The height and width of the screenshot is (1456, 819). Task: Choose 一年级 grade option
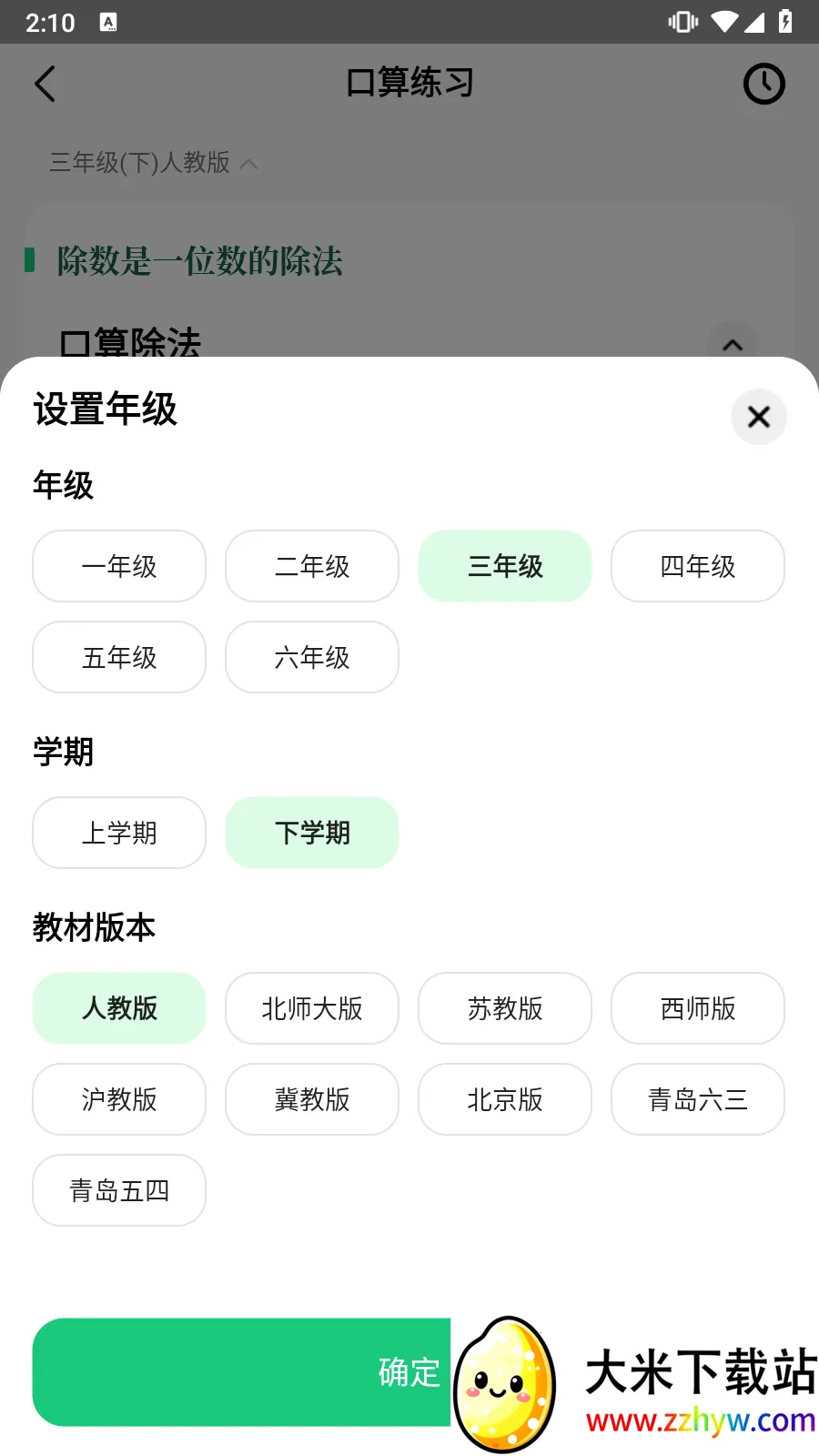119,566
